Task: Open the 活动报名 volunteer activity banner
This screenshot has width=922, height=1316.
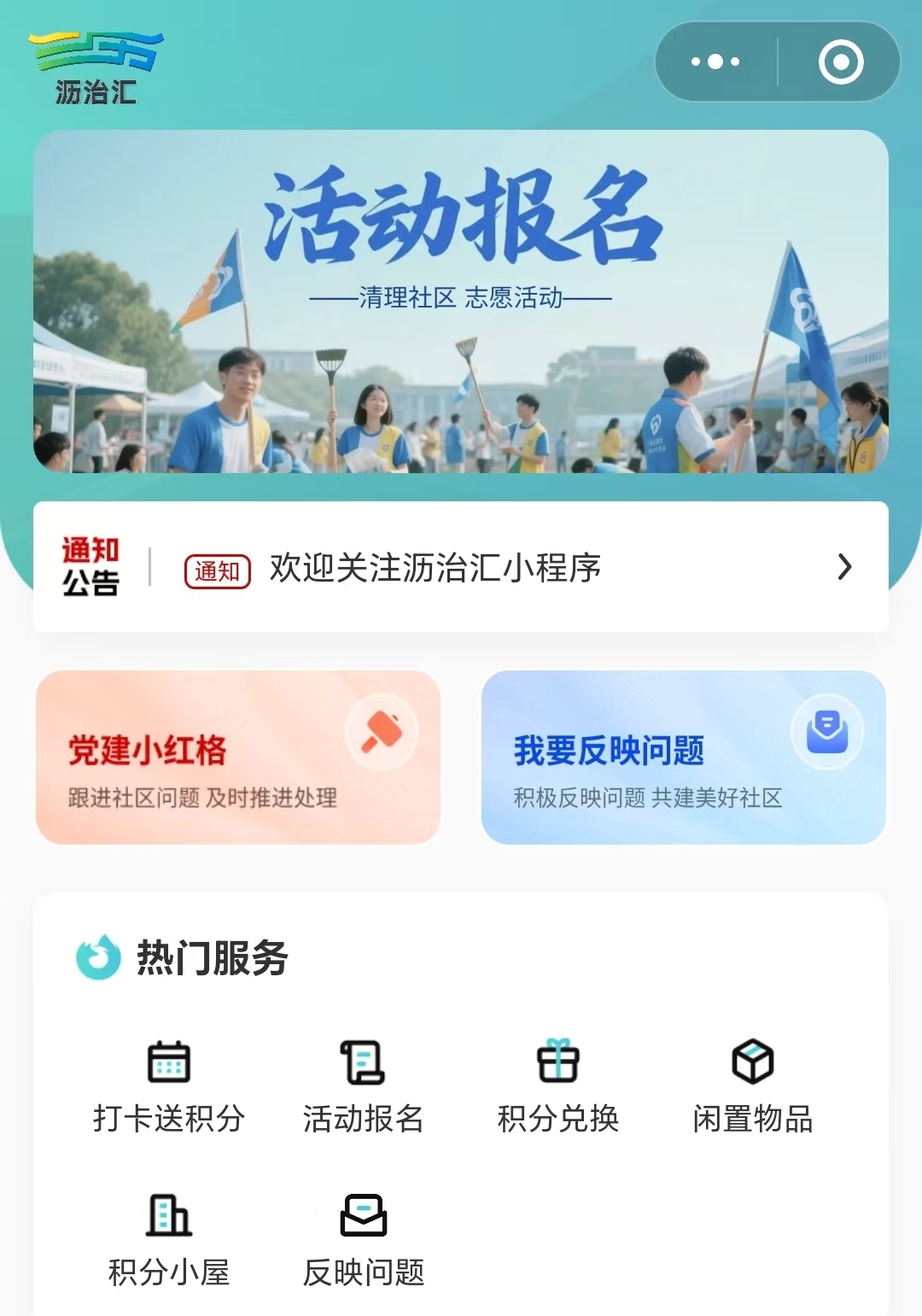Action: (x=461, y=301)
